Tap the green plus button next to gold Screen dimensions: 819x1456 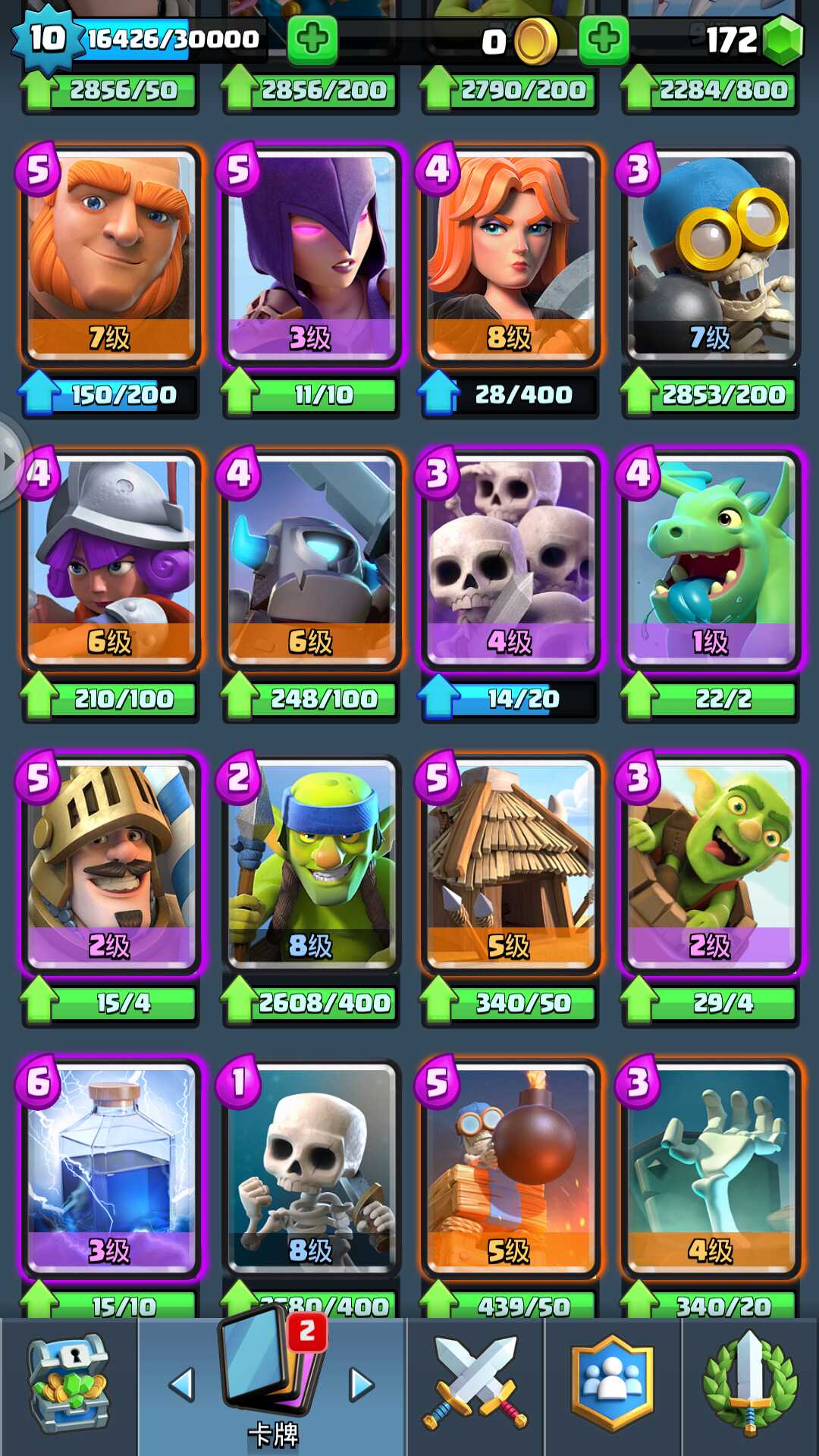[x=312, y=39]
